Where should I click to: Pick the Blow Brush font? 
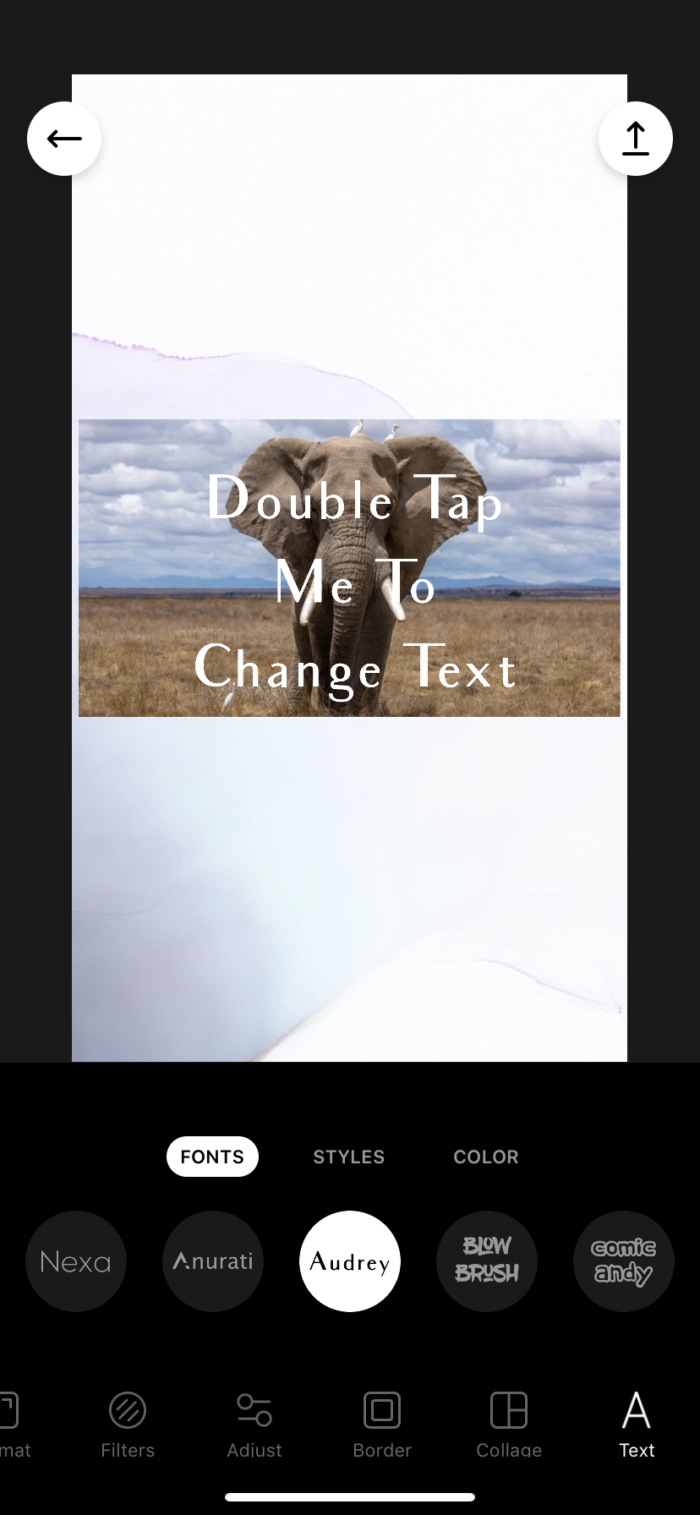(487, 1261)
